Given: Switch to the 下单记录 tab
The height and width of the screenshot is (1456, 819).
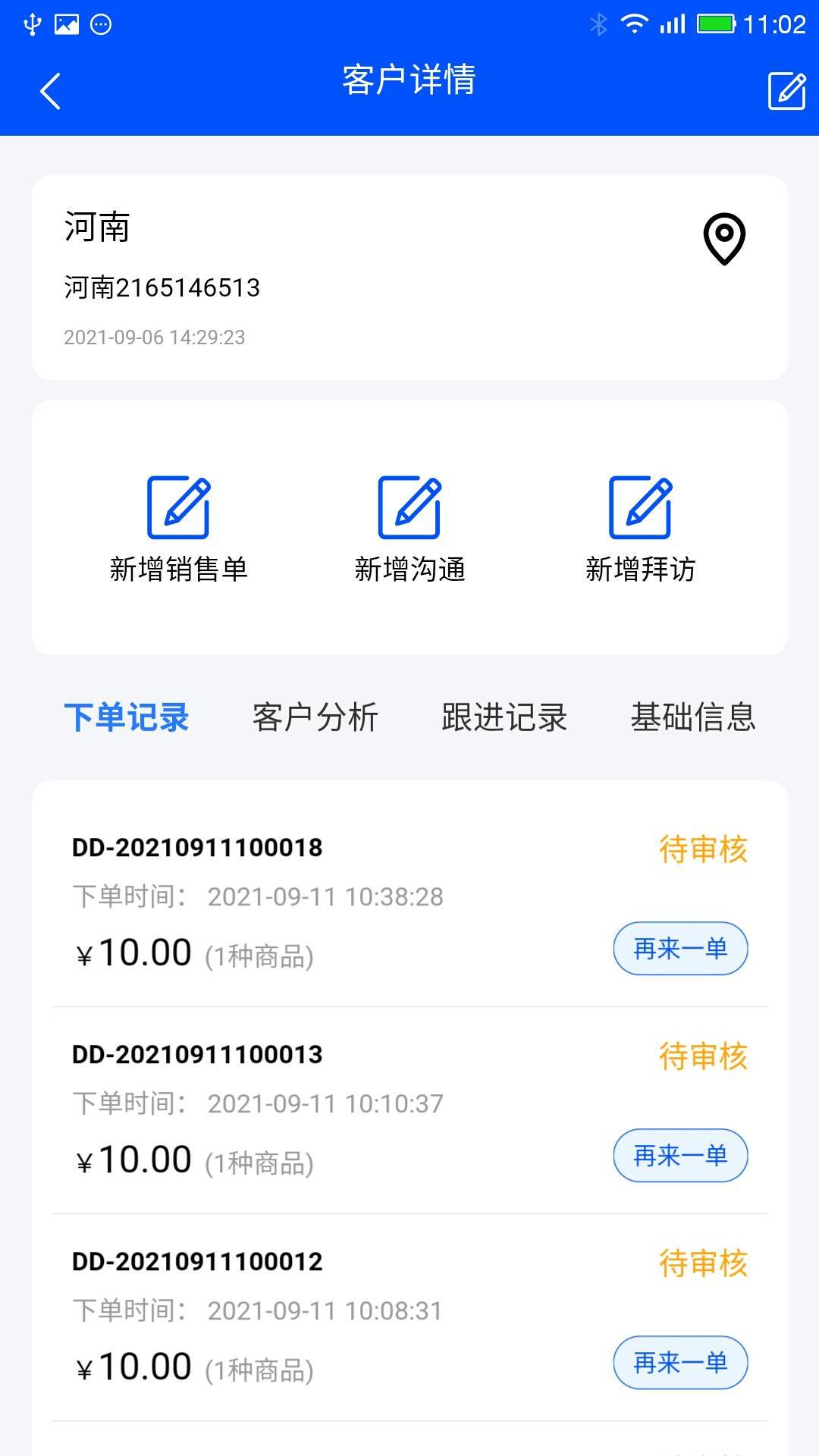Looking at the screenshot, I should (x=127, y=717).
